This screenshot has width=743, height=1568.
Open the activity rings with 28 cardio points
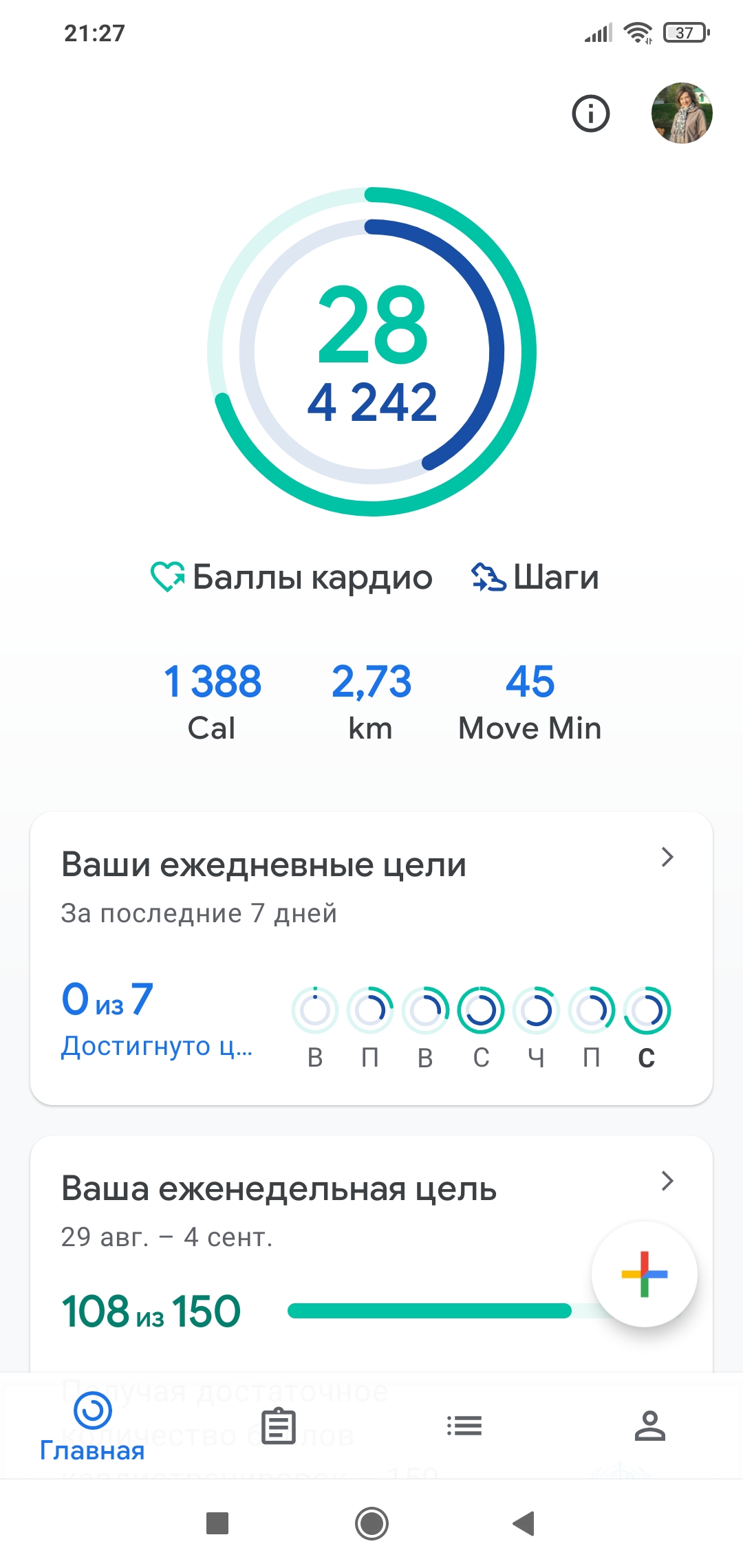tap(371, 351)
